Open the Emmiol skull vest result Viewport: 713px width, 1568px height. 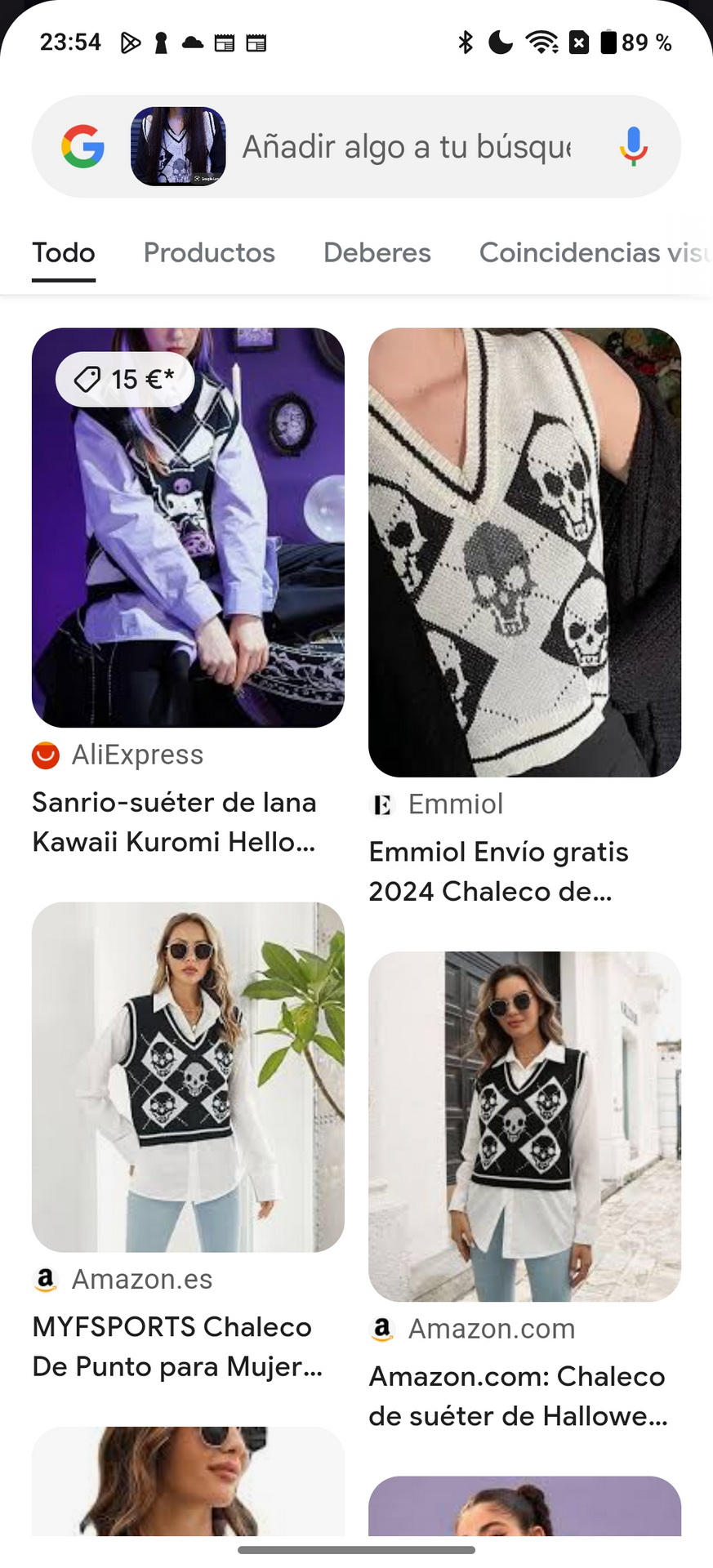pyautogui.click(x=524, y=617)
